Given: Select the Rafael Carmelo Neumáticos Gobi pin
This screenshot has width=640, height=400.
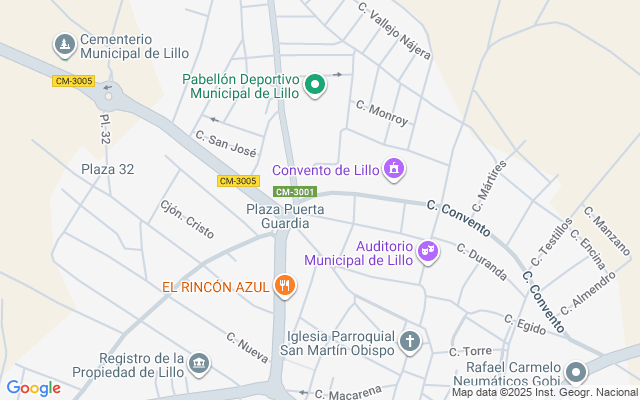Looking at the screenshot, I should point(575,373).
